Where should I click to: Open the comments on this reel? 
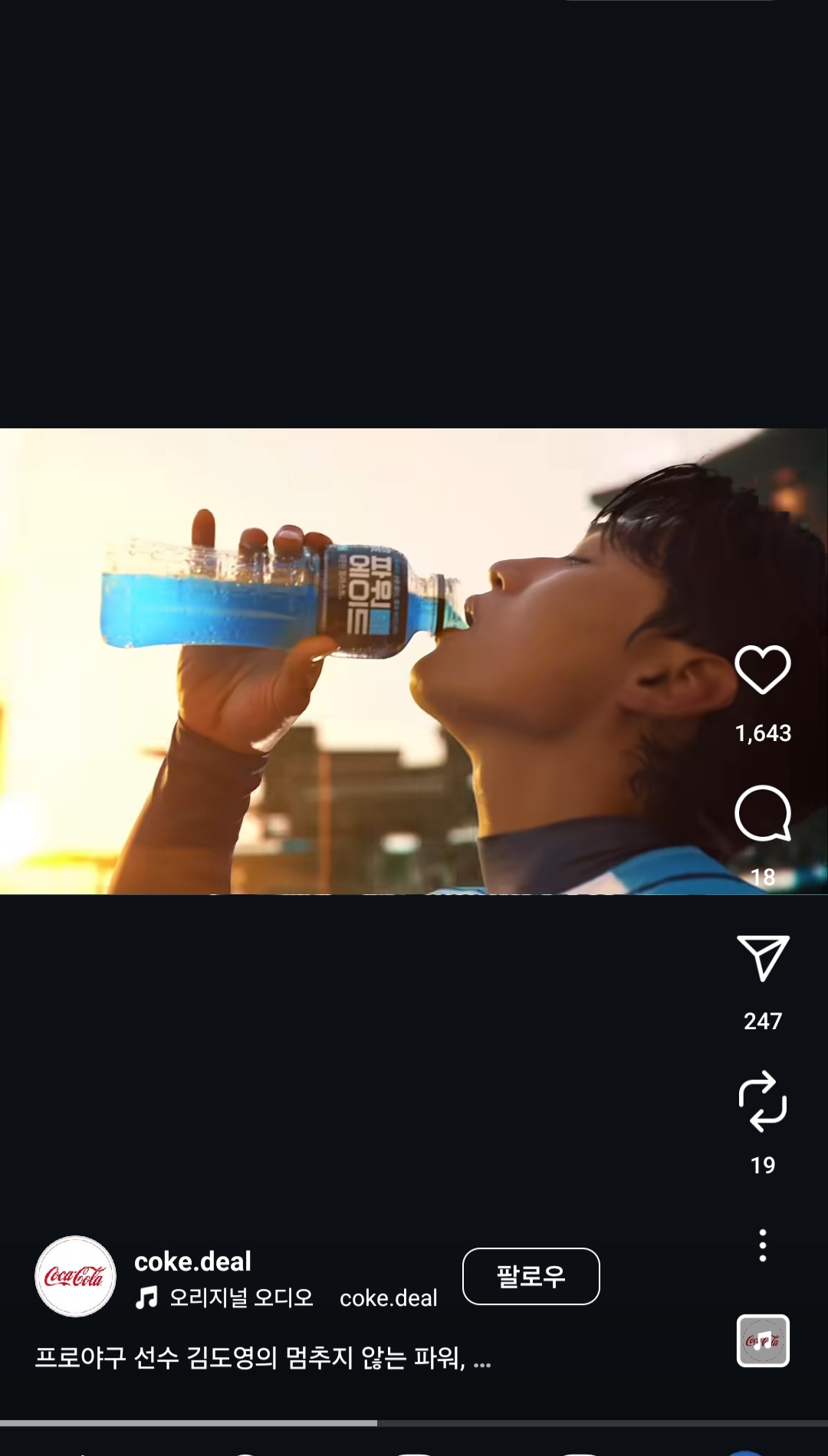click(762, 814)
